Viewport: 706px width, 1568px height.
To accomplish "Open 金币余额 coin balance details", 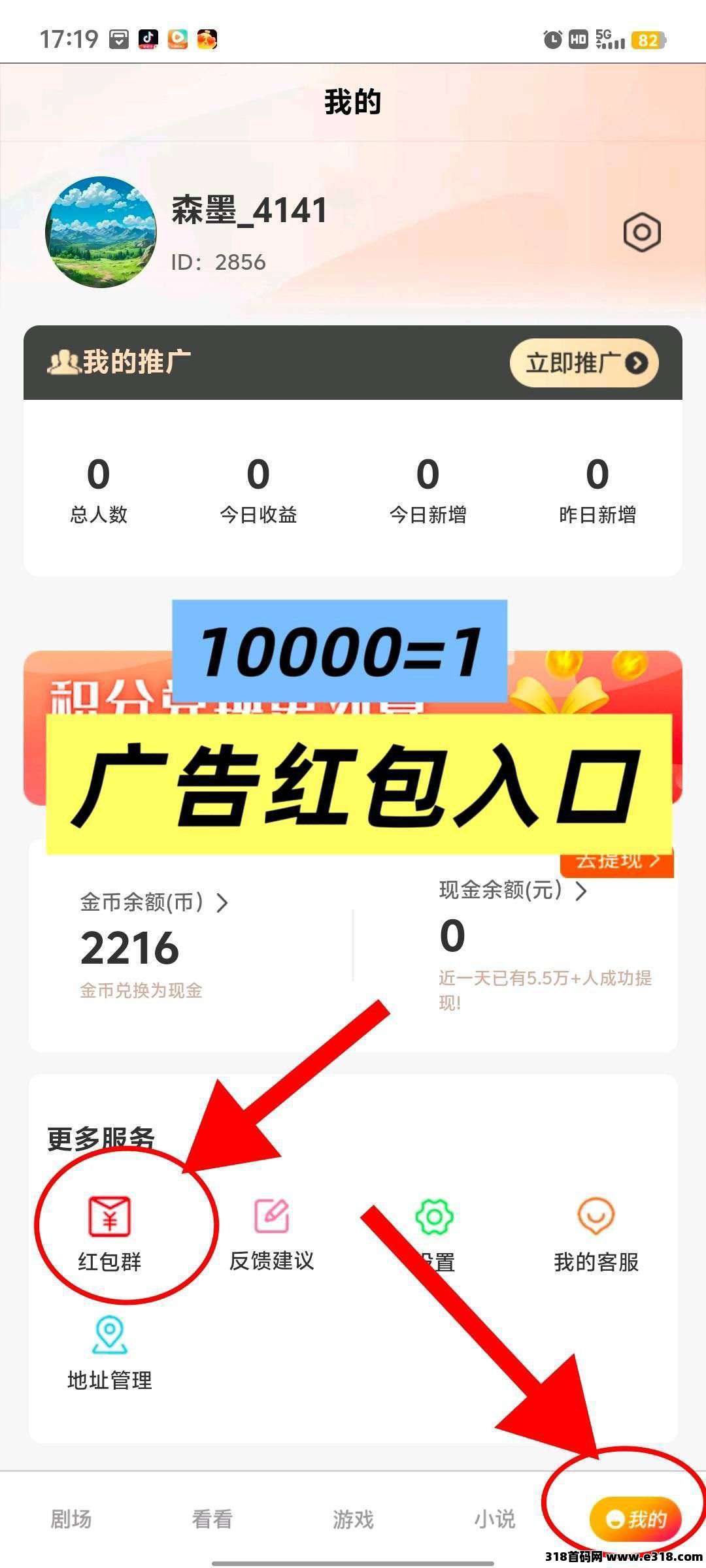I will [154, 903].
